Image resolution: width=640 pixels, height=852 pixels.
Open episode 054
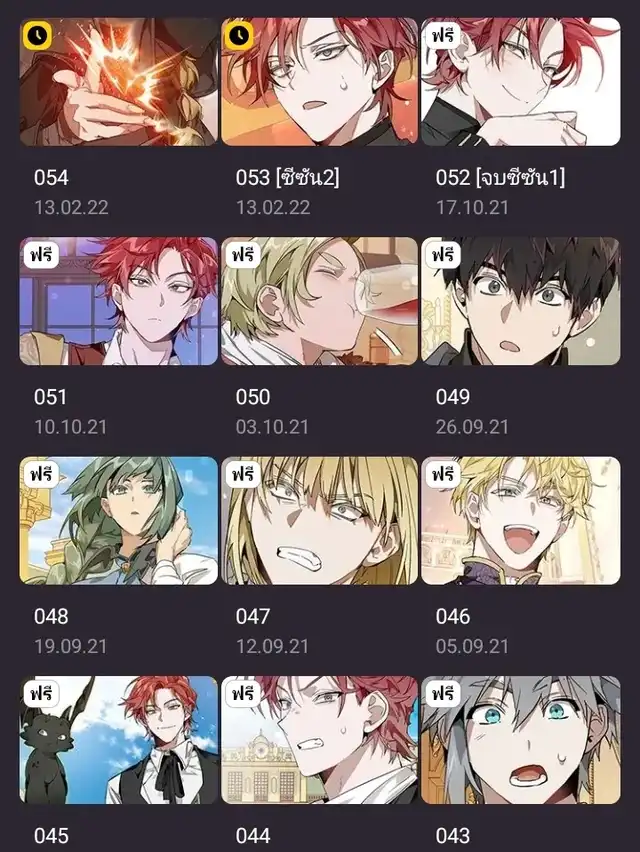118,82
